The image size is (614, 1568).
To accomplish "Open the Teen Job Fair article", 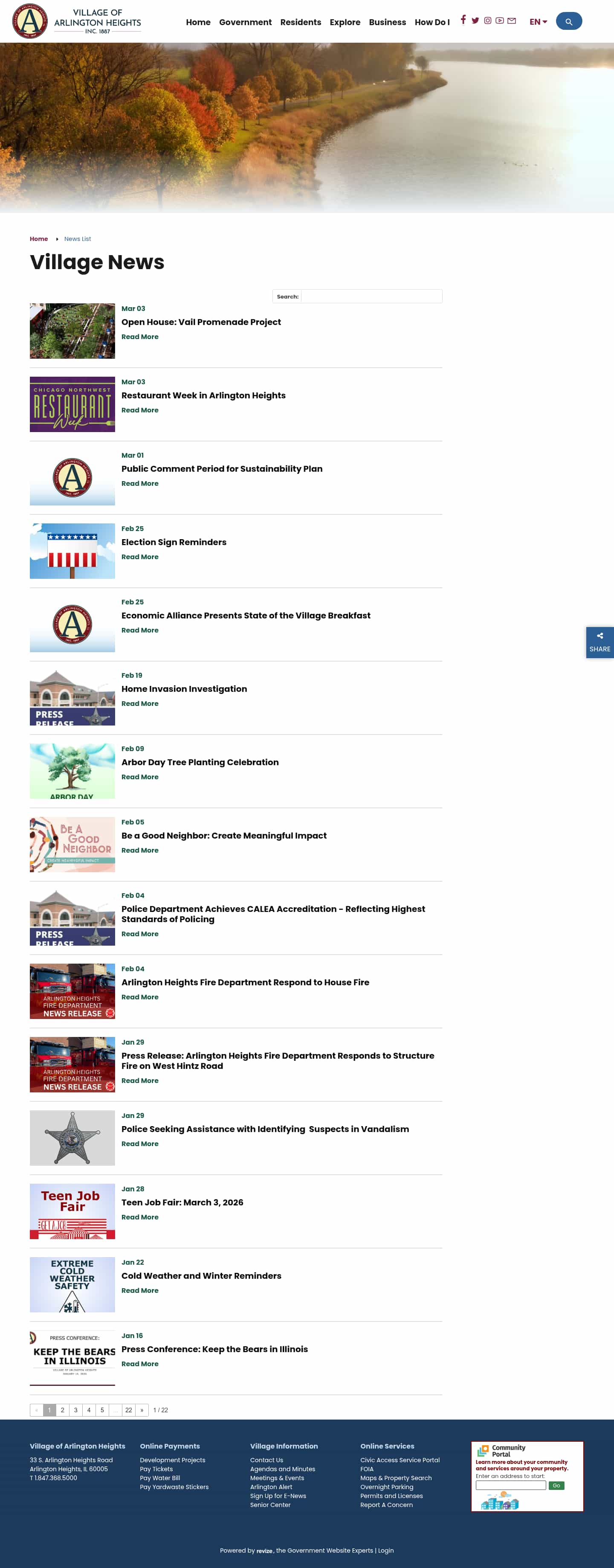I will point(182,1202).
